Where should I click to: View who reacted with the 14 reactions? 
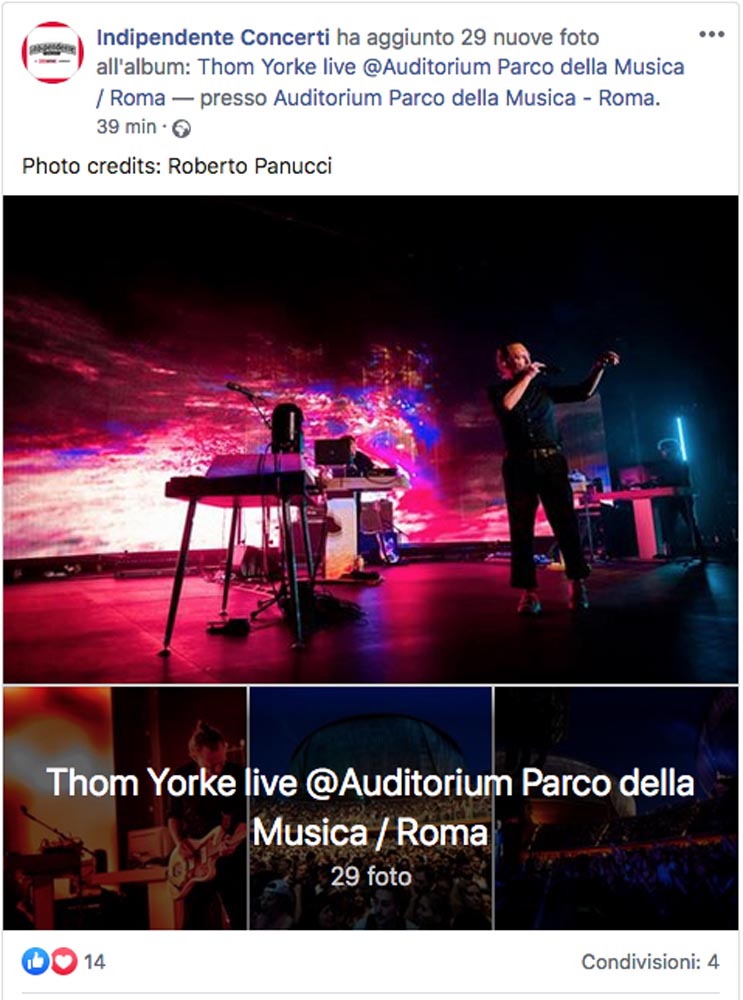[x=63, y=962]
